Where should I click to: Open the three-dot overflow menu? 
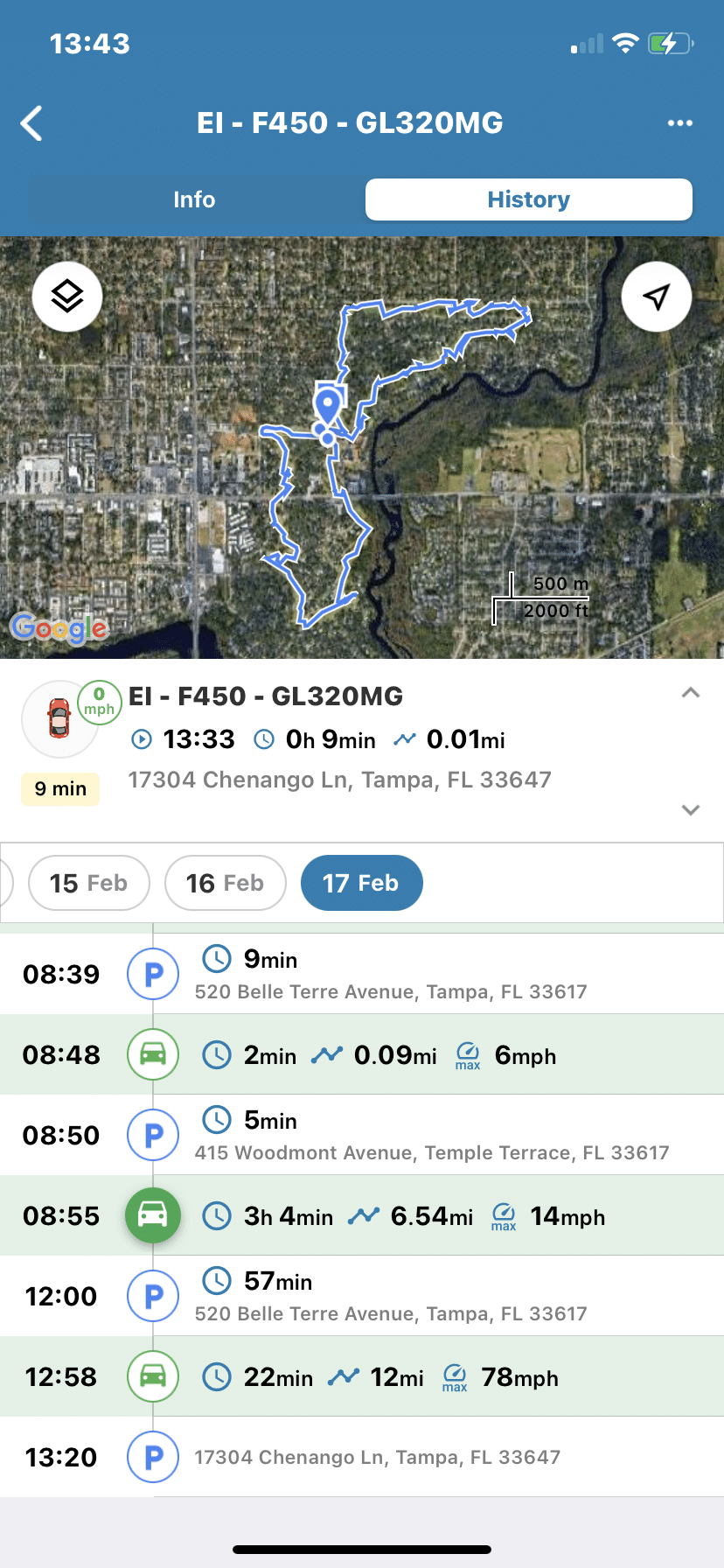(x=679, y=123)
